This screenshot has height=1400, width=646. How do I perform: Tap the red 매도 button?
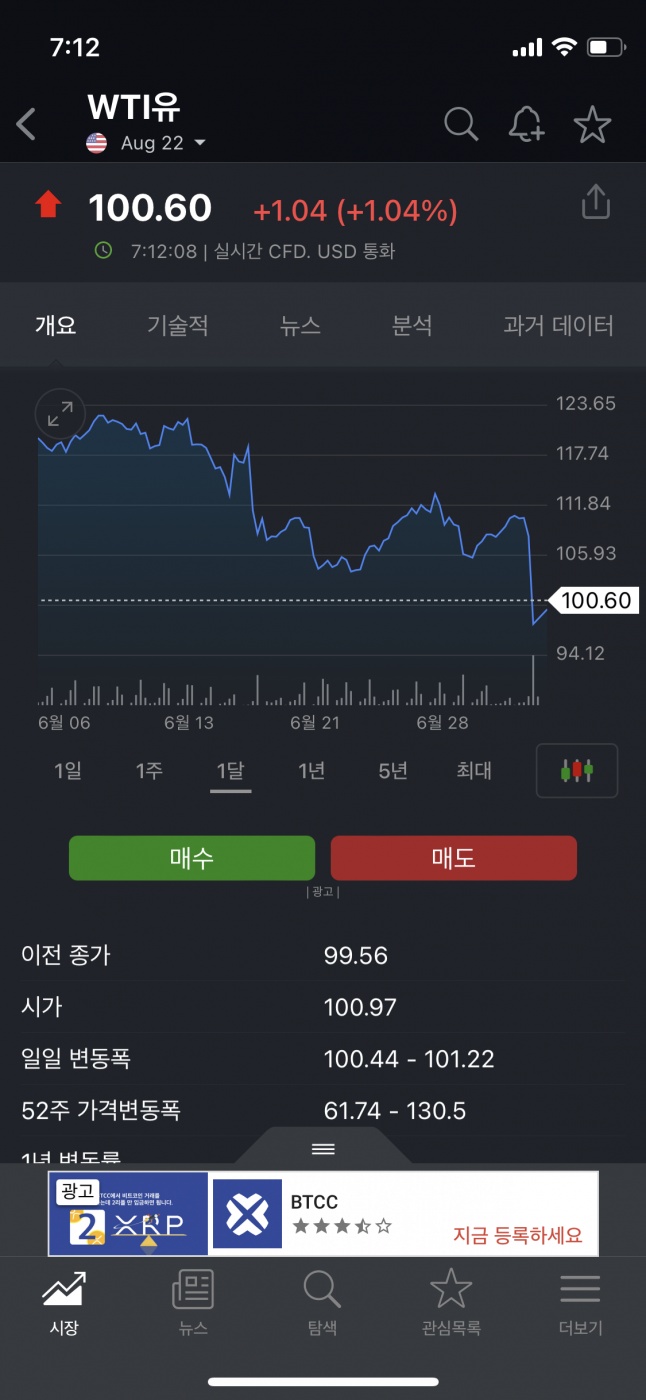tap(454, 858)
